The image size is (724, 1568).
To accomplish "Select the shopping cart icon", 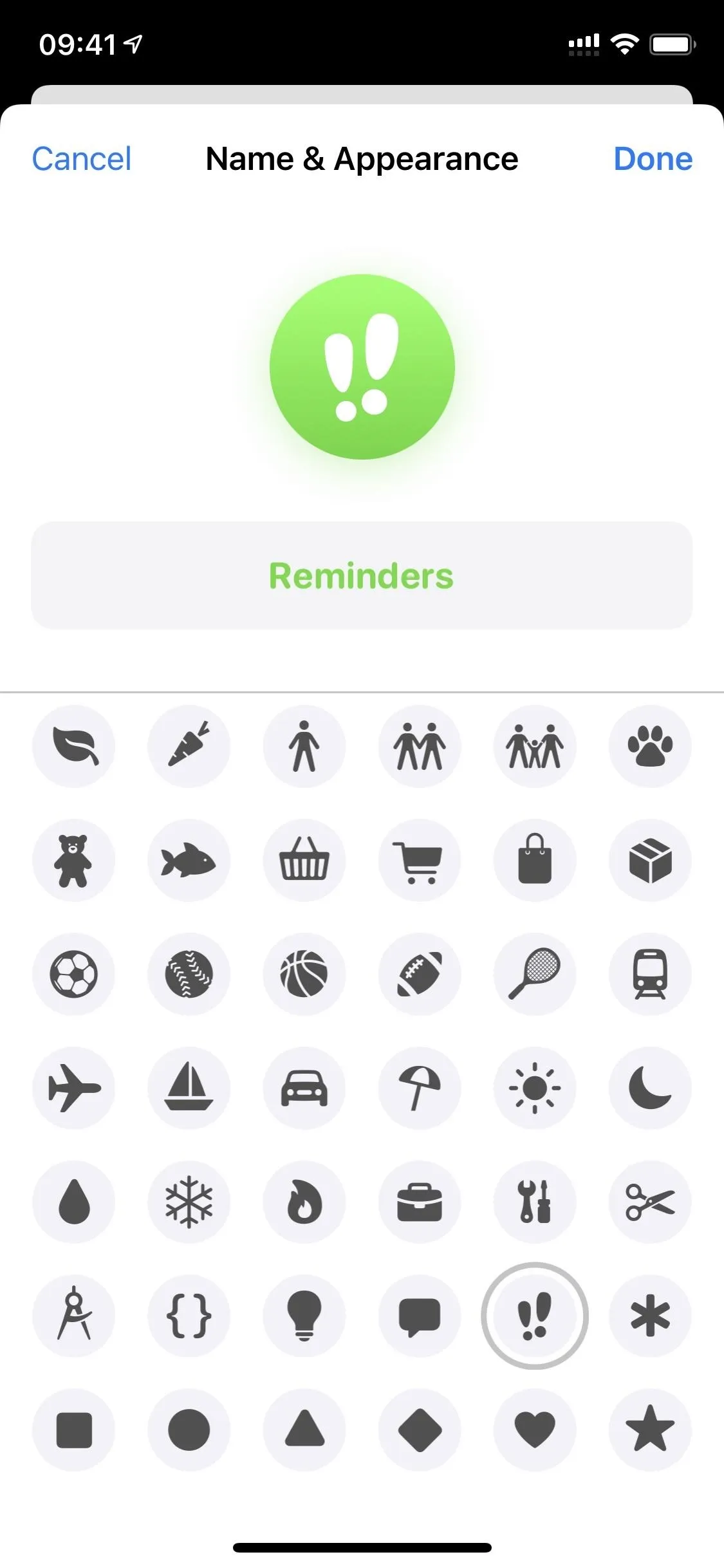I will click(420, 861).
